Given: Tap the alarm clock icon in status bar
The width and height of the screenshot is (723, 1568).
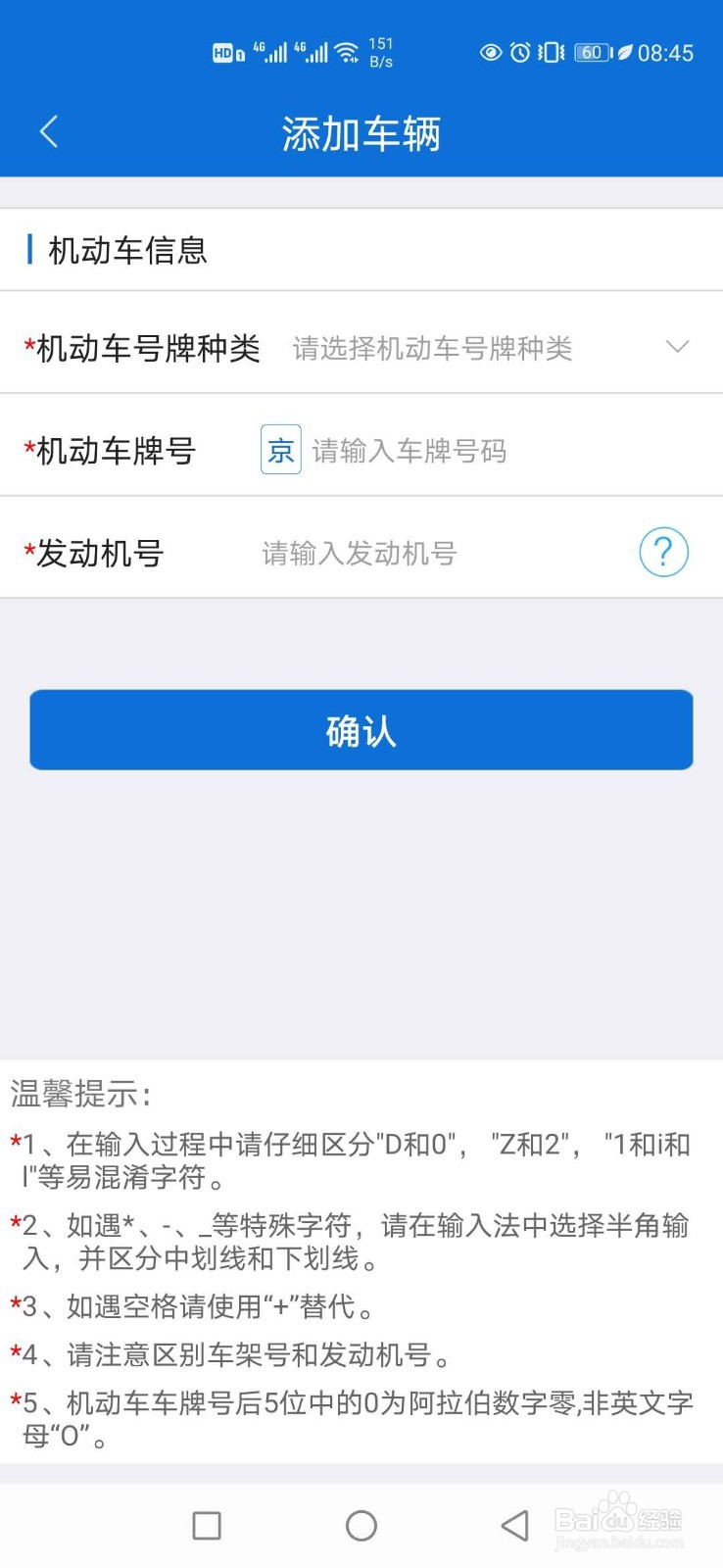Looking at the screenshot, I should click(521, 52).
